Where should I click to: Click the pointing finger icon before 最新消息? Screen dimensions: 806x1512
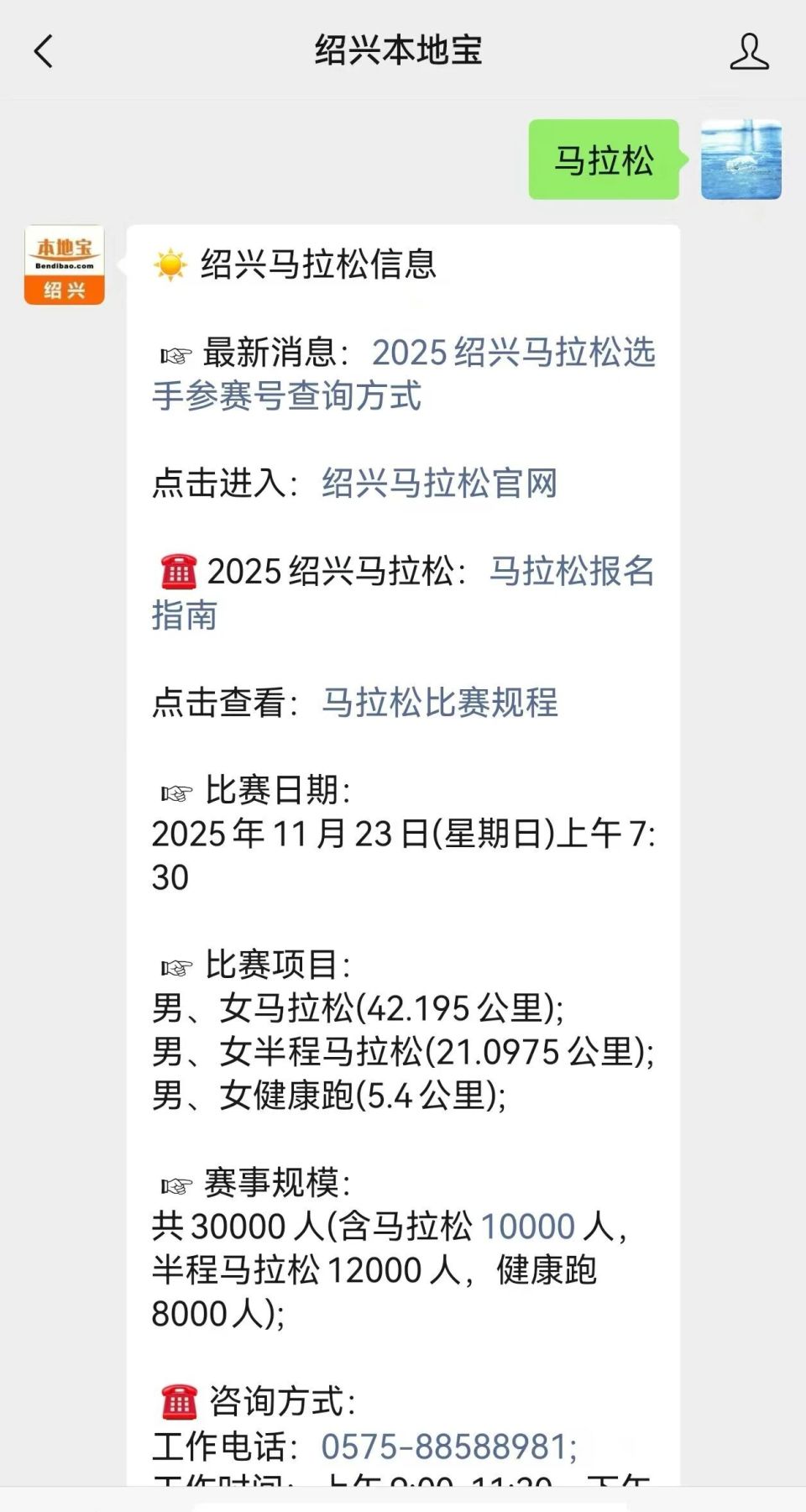pos(175,354)
